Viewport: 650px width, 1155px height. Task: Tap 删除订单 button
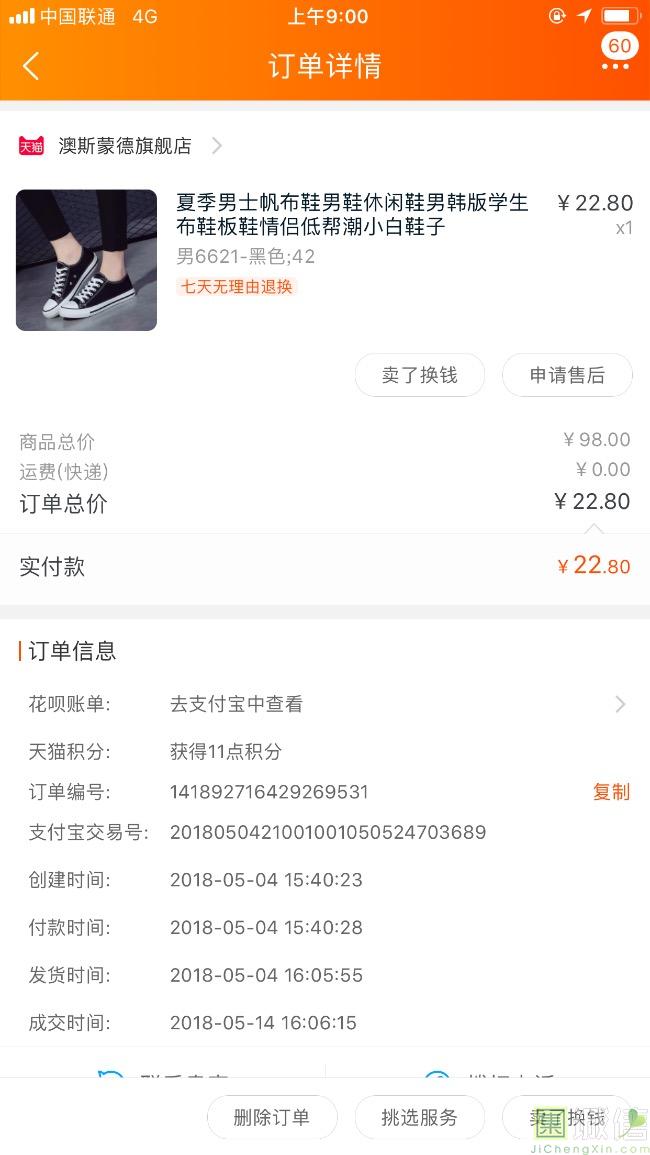click(x=272, y=1117)
